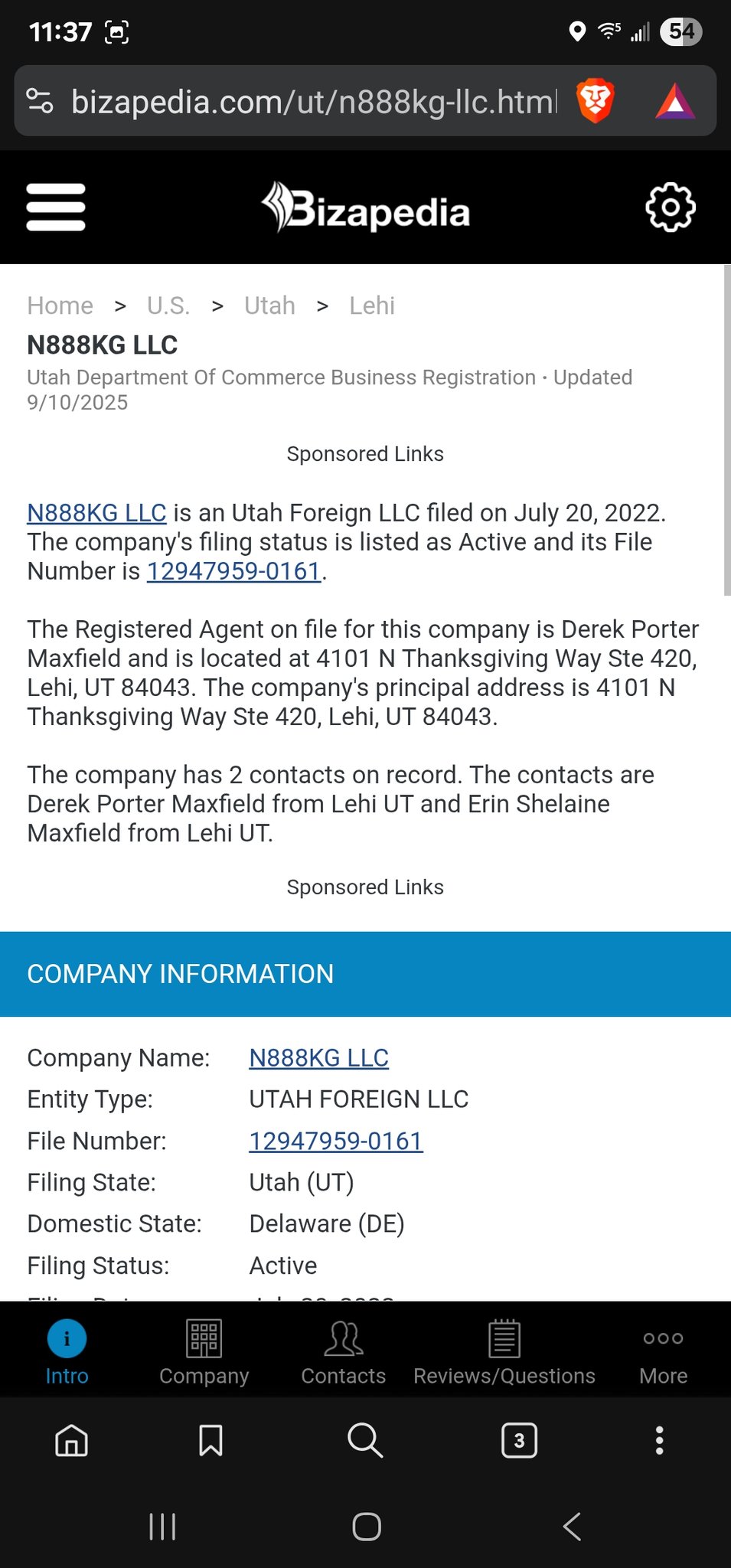Open Brave Shields lion icon
The image size is (731, 1568).
[596, 100]
